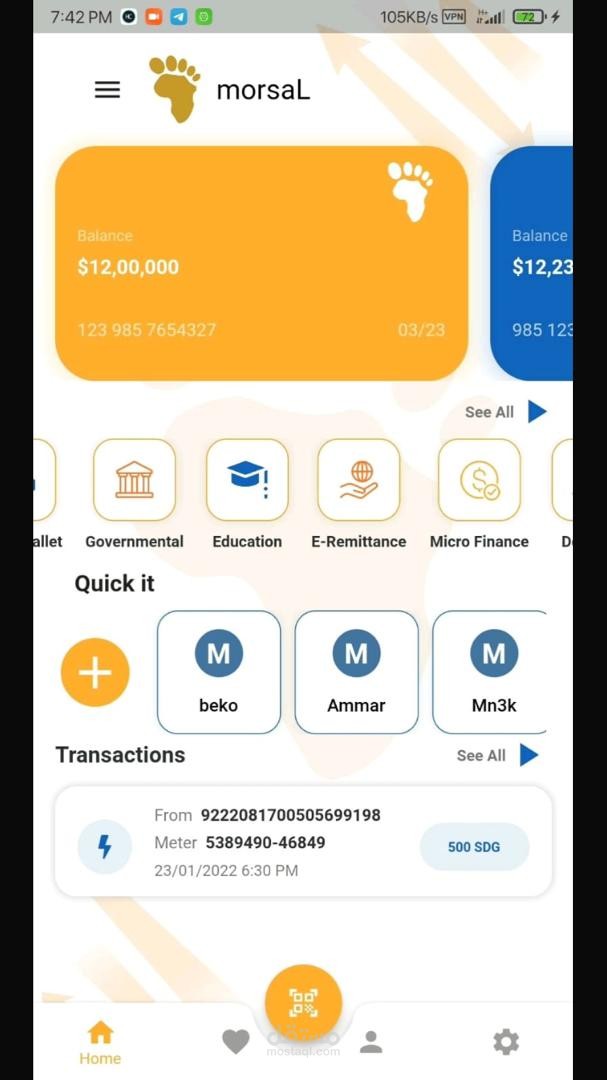The width and height of the screenshot is (607, 1080).
Task: Choose Mn3k quick contact
Action: pos(492,672)
